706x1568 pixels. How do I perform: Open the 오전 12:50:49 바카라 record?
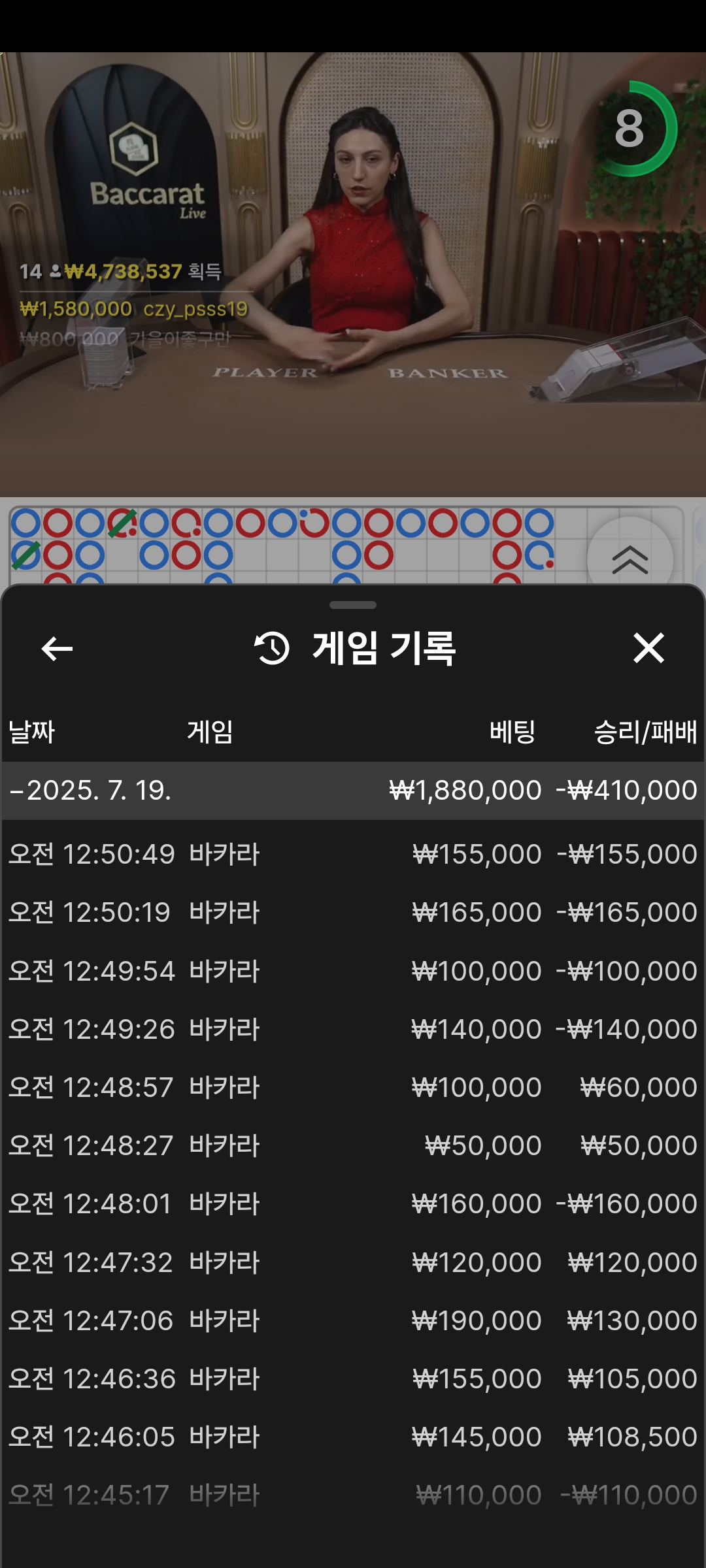[x=353, y=855]
